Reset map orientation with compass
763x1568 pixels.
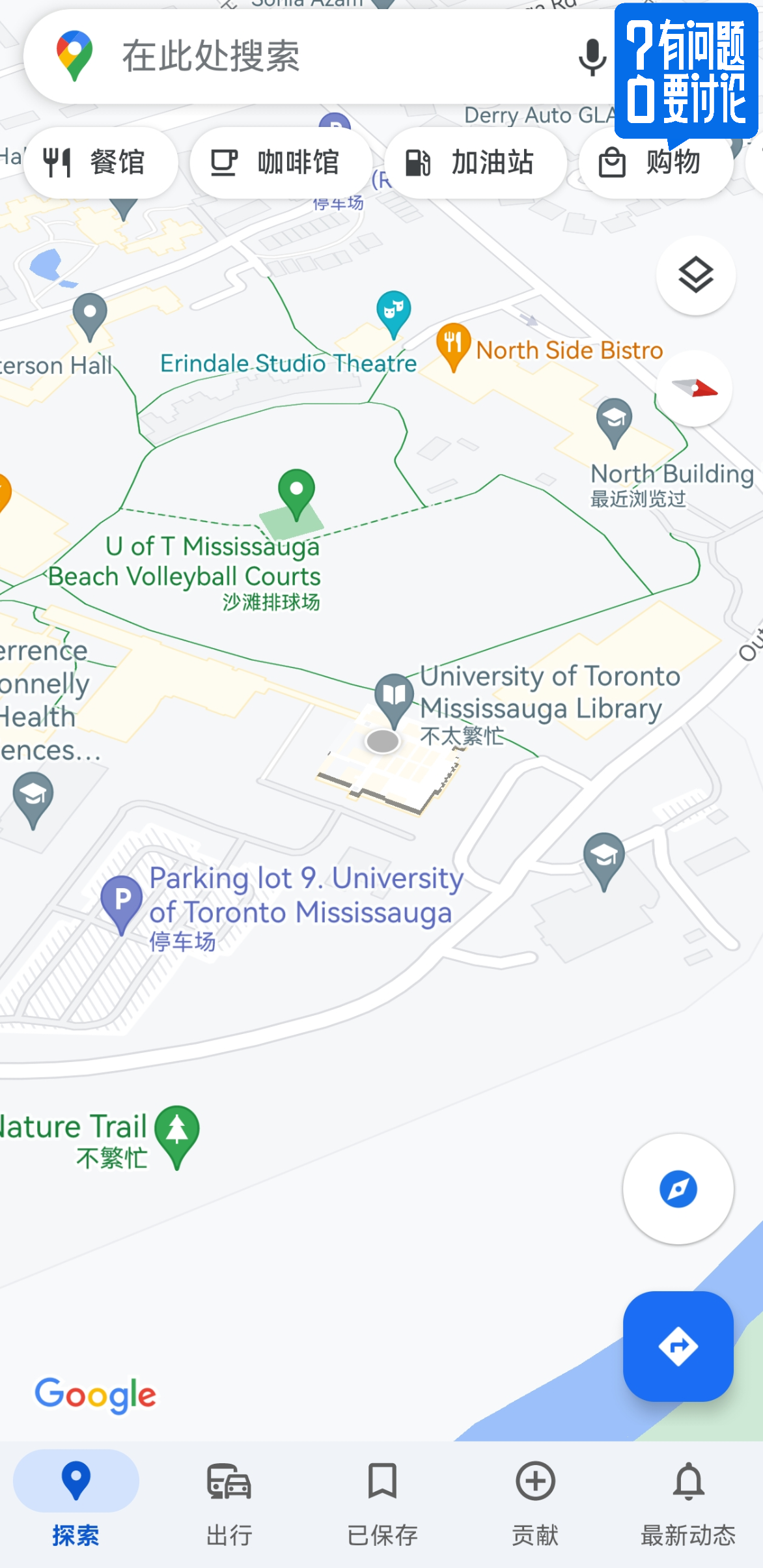tap(694, 389)
